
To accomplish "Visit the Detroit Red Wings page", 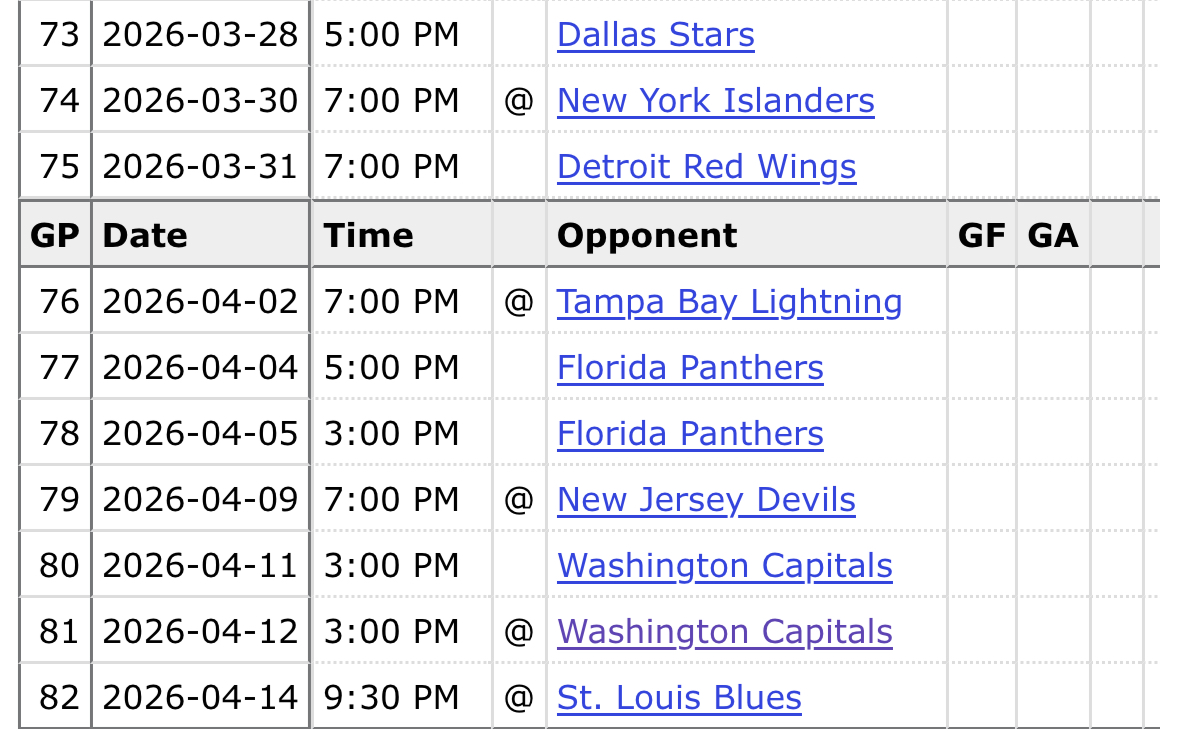I will [707, 167].
